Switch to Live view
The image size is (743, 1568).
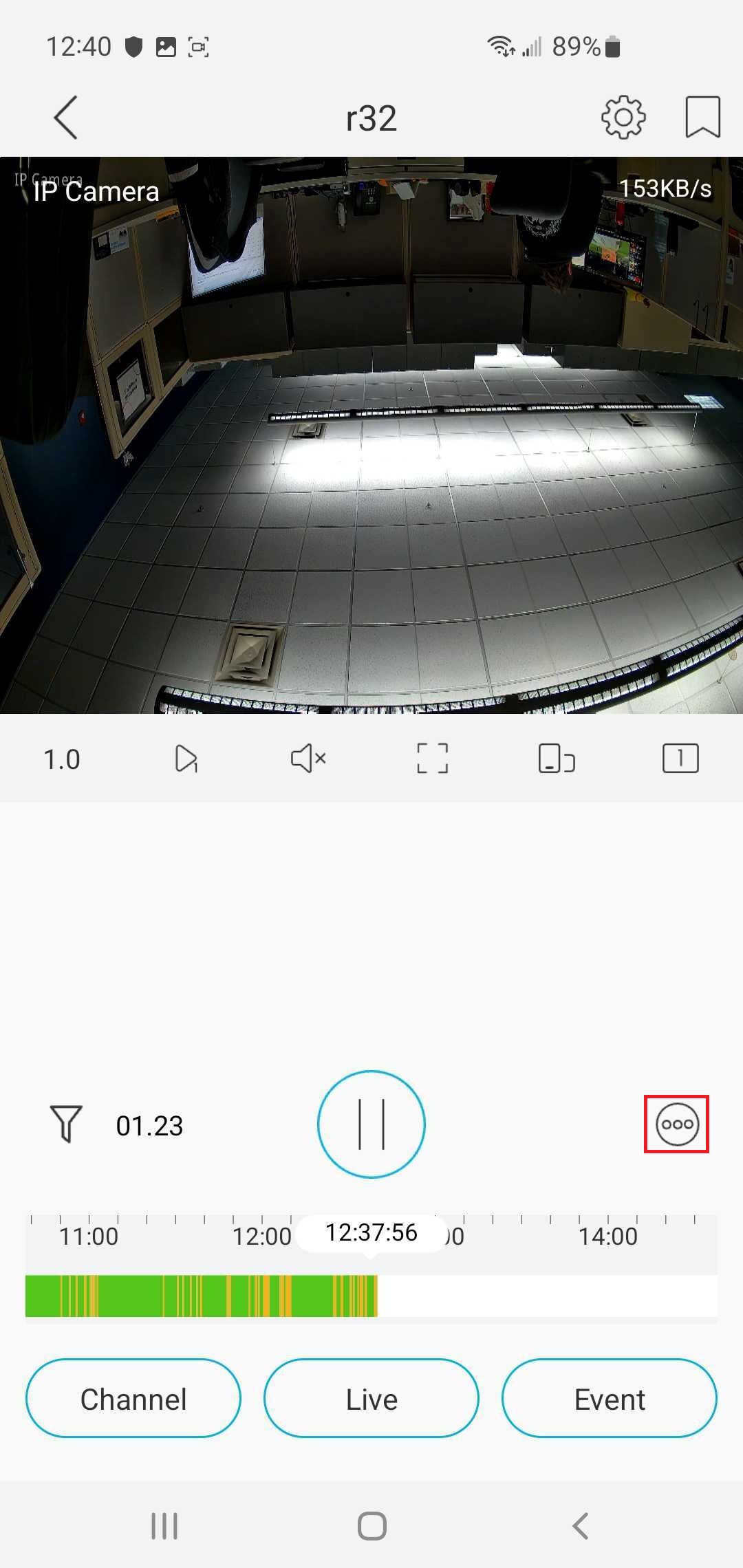pyautogui.click(x=371, y=1399)
